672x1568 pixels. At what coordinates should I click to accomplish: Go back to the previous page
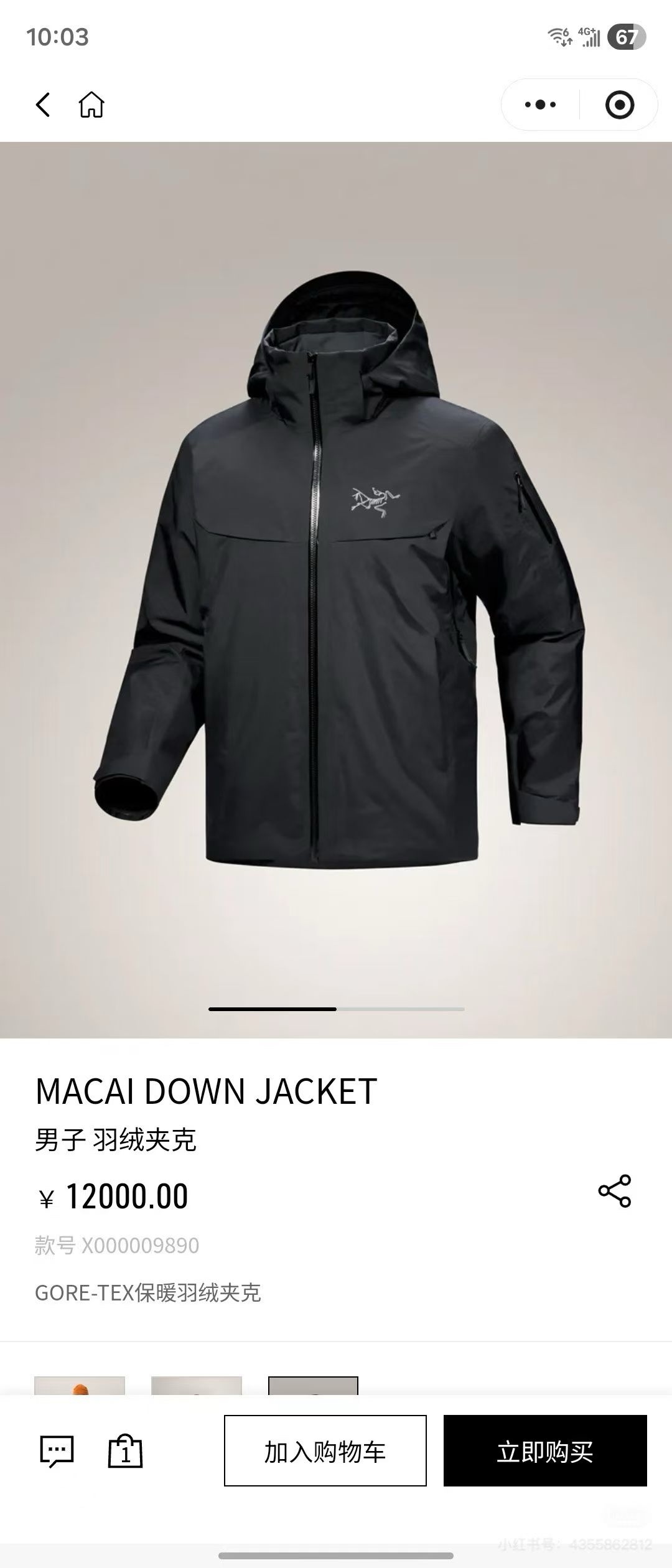click(x=42, y=105)
